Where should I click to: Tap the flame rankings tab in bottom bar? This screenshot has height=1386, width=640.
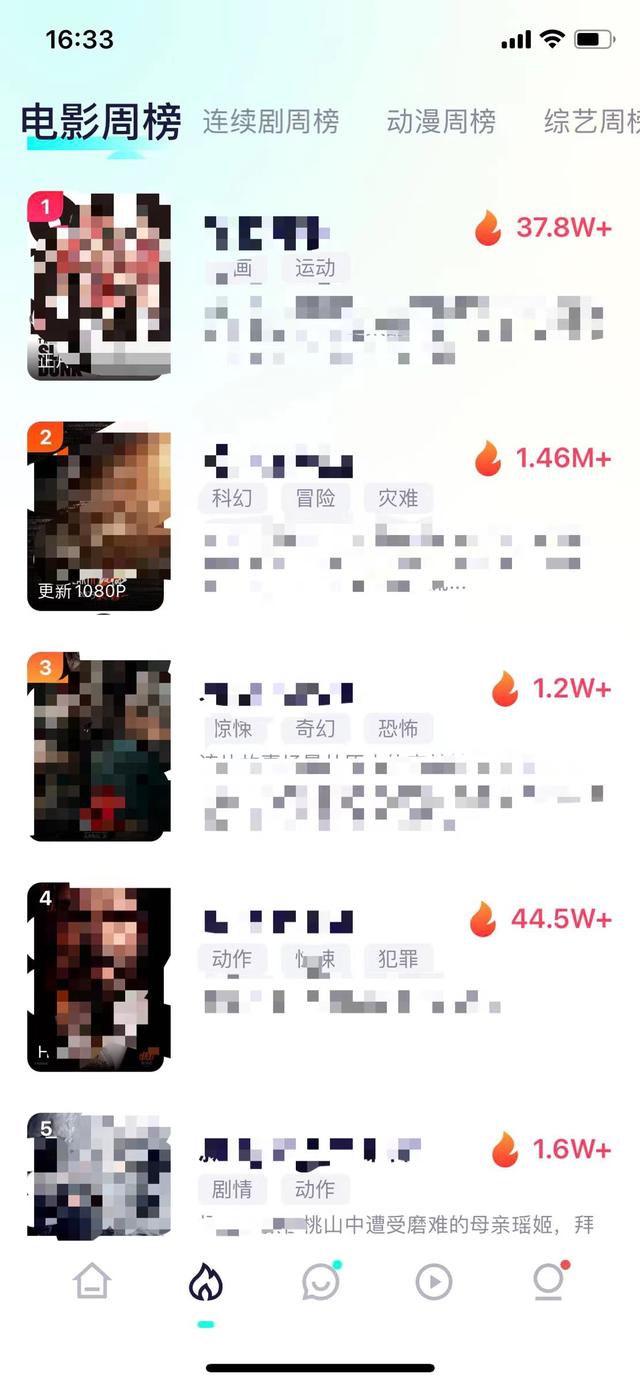click(x=206, y=1282)
